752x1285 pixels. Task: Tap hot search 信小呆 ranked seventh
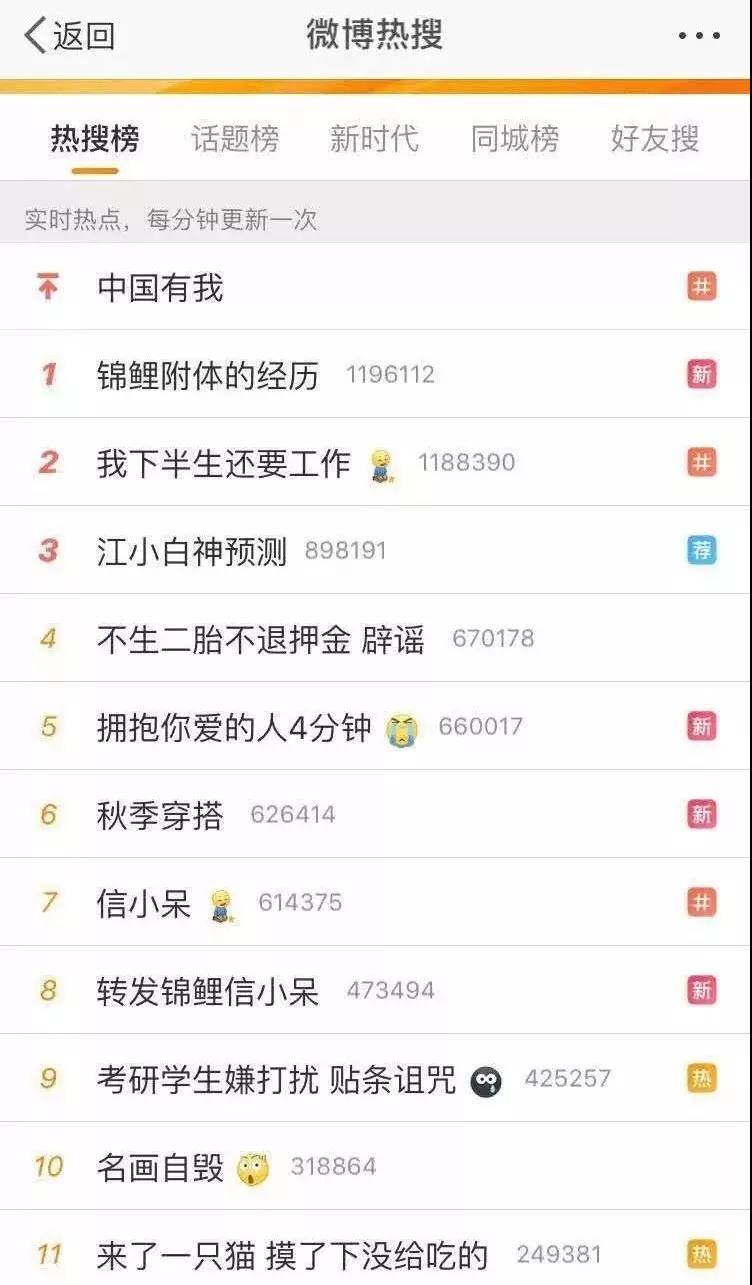pos(375,903)
